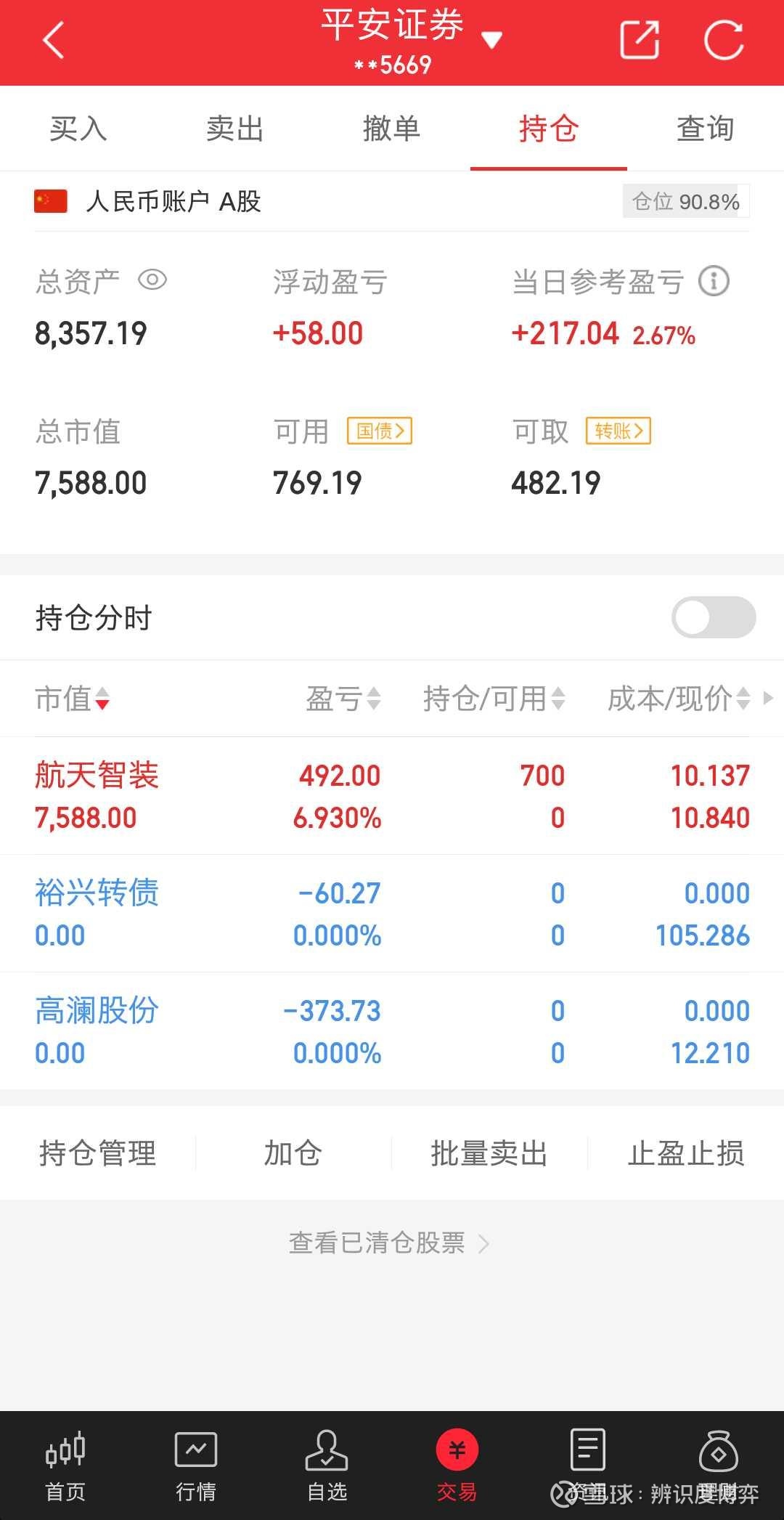Open the 查询 query tab
The image size is (784, 1520).
[x=706, y=128]
